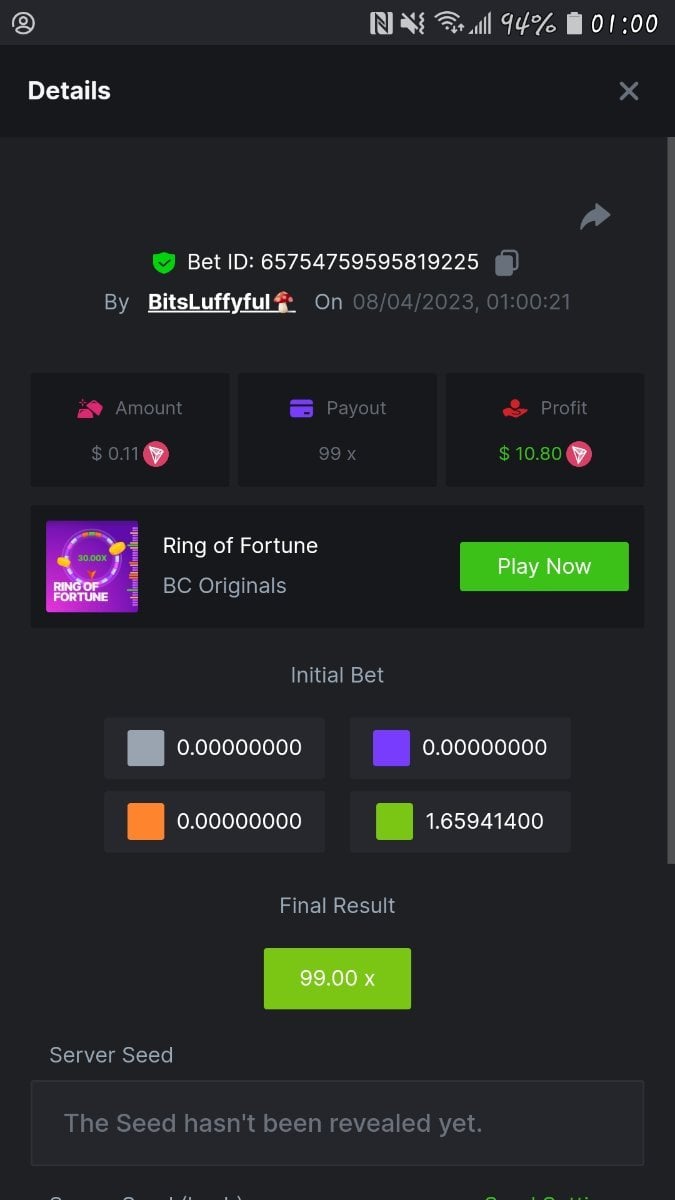Open the Ring of Fortune game thumbnail
Viewport: 675px width, 1200px height.
[92, 566]
